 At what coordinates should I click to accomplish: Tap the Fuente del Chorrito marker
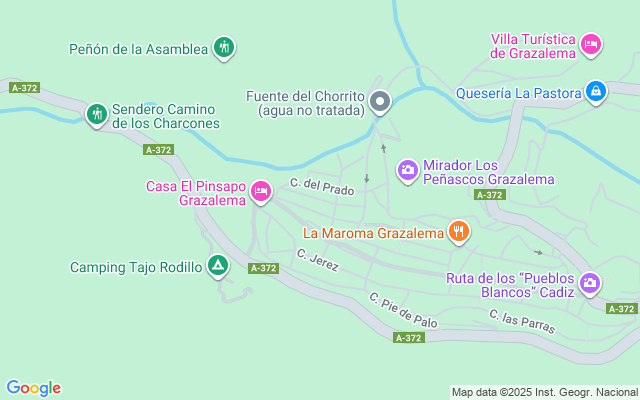pyautogui.click(x=380, y=102)
